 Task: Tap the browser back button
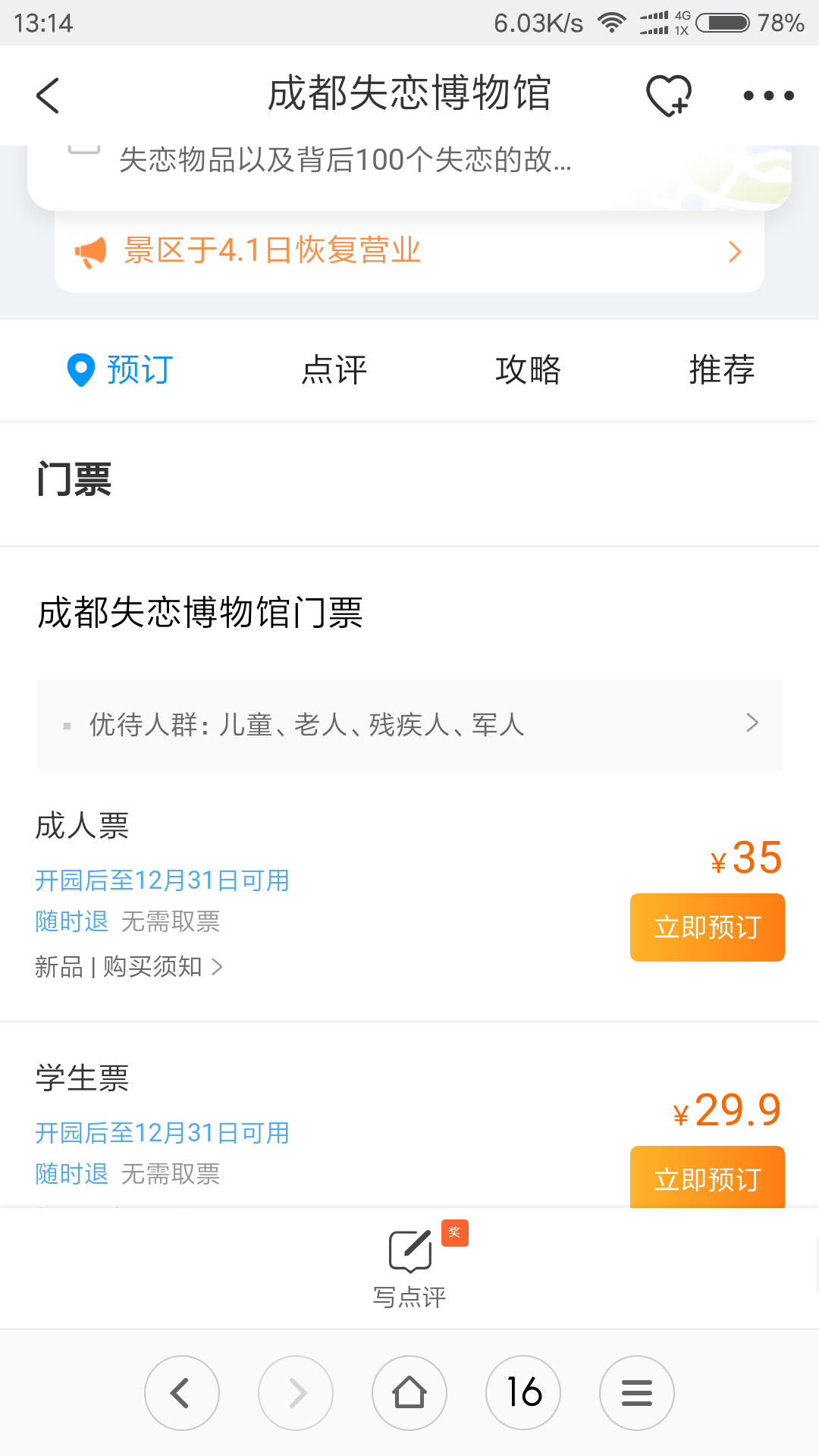(x=182, y=1393)
